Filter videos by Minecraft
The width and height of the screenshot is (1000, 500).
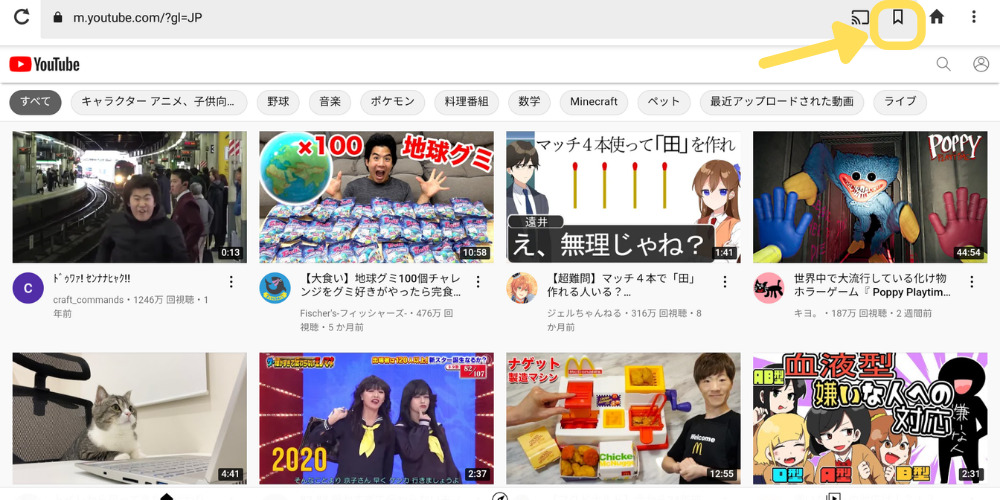click(x=594, y=102)
